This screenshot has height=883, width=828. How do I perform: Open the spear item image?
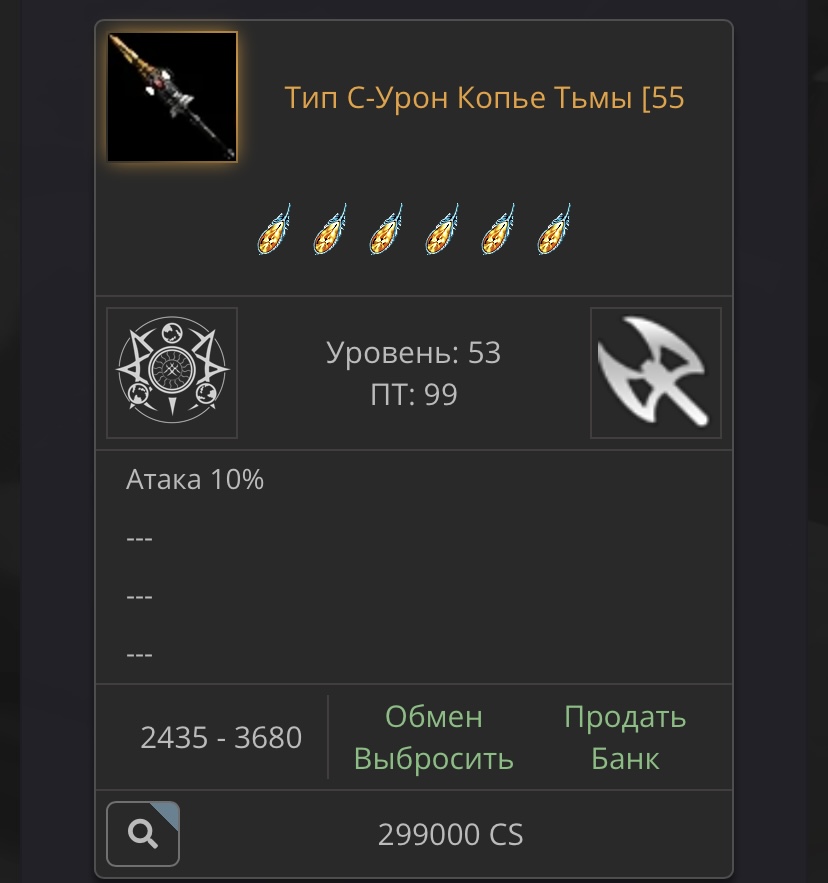pyautogui.click(x=172, y=97)
